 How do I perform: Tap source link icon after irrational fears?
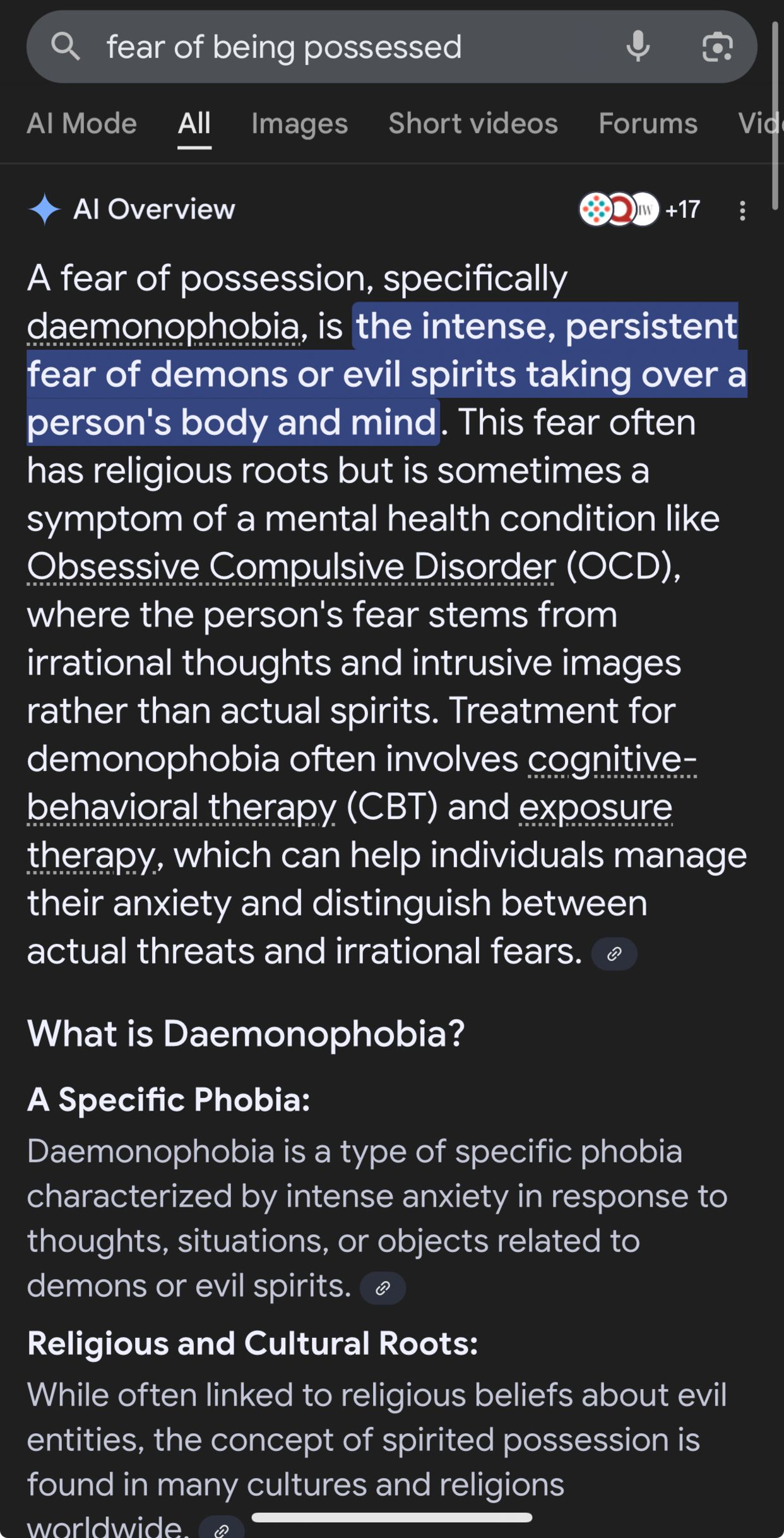(614, 953)
